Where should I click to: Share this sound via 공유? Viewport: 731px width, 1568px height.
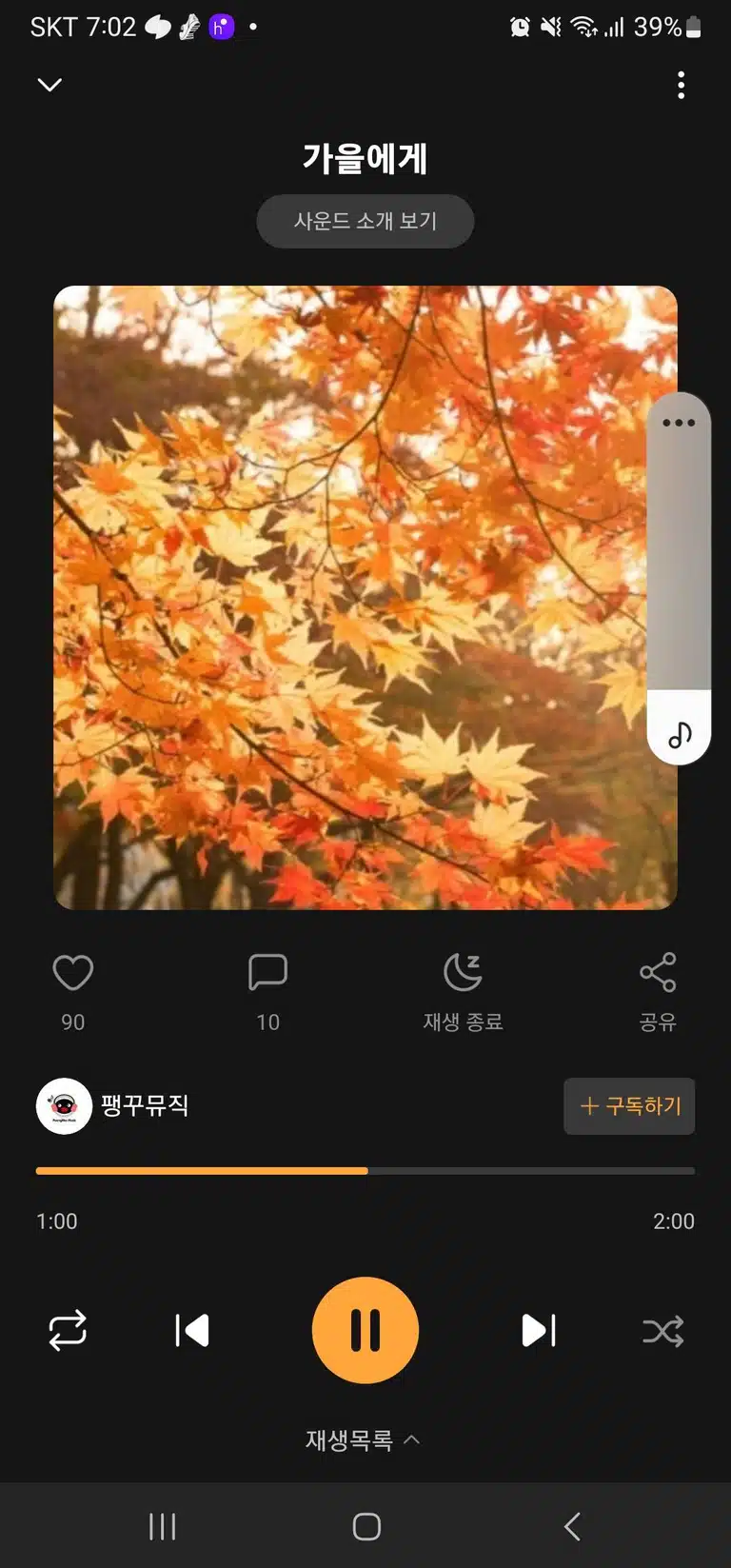point(658,992)
